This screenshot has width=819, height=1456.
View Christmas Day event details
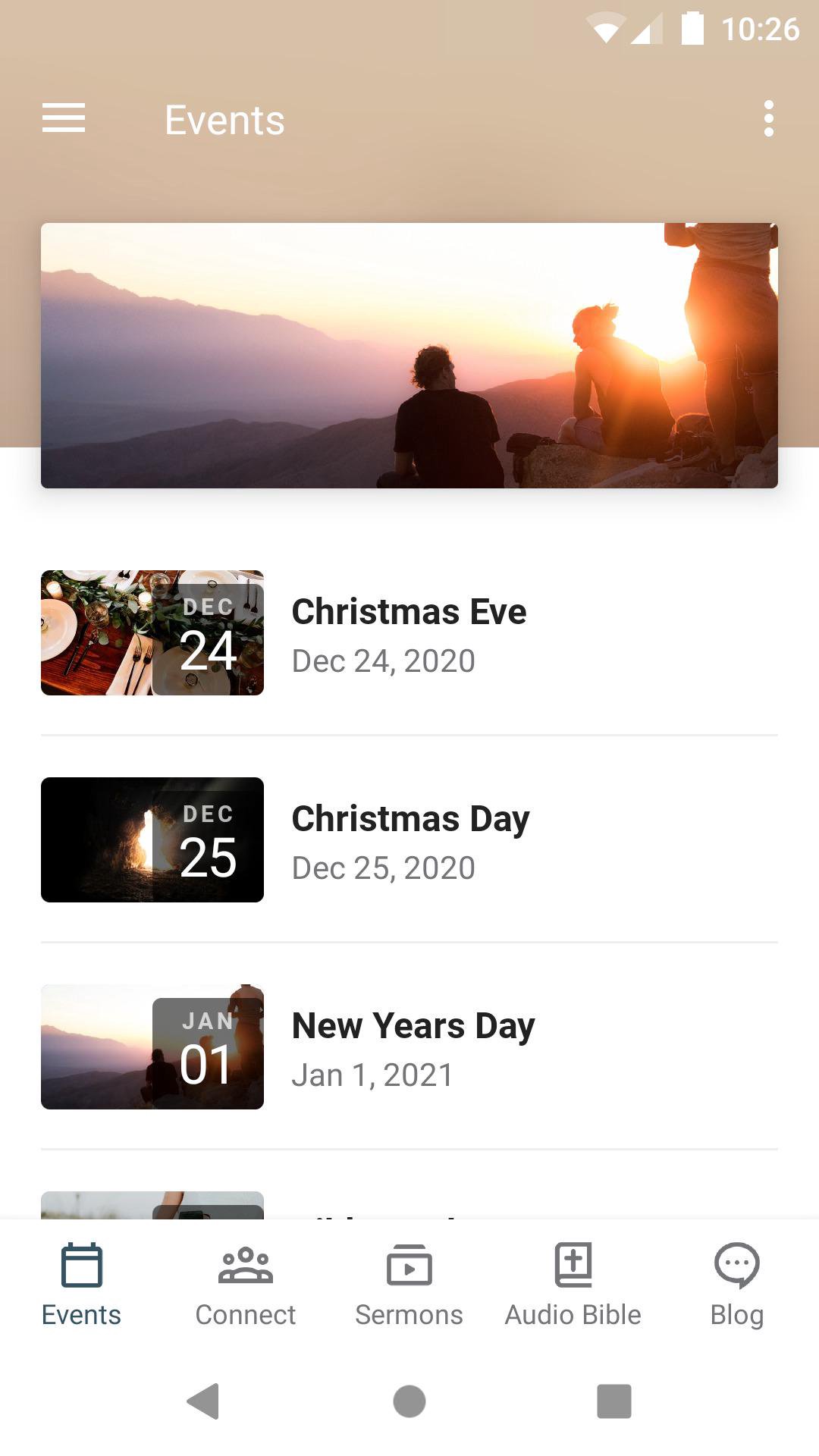click(x=409, y=839)
